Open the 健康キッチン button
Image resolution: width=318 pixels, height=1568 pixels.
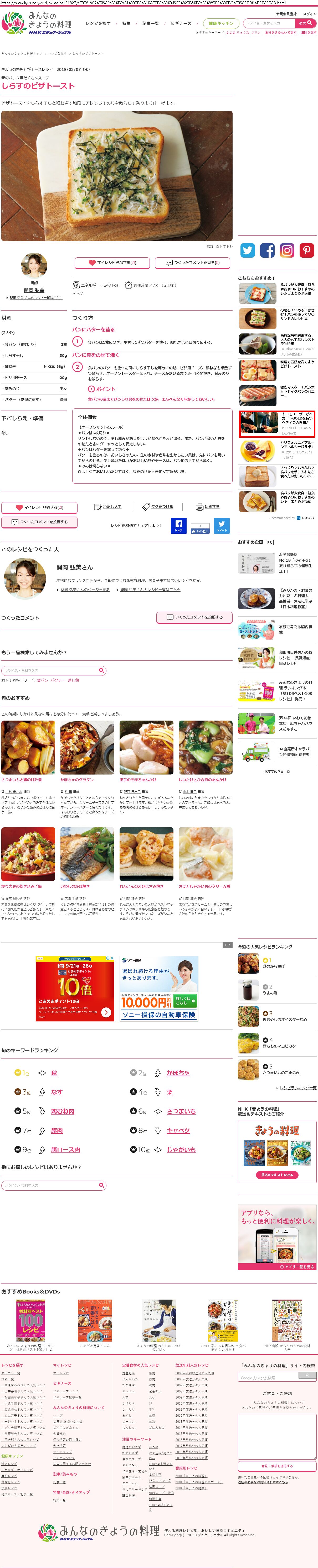pos(221,24)
